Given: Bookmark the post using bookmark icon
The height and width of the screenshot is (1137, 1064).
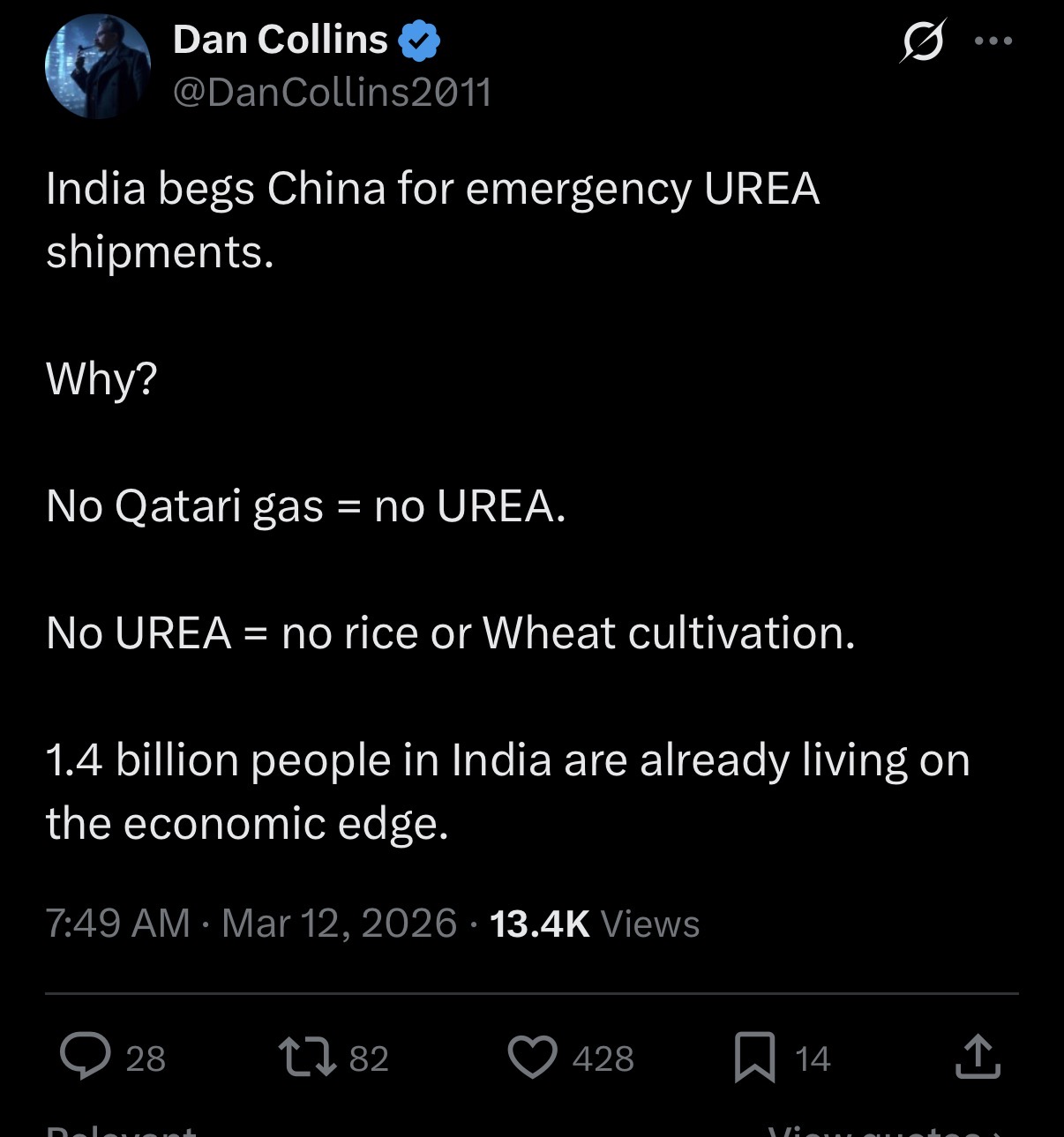Looking at the screenshot, I should point(757,1056).
